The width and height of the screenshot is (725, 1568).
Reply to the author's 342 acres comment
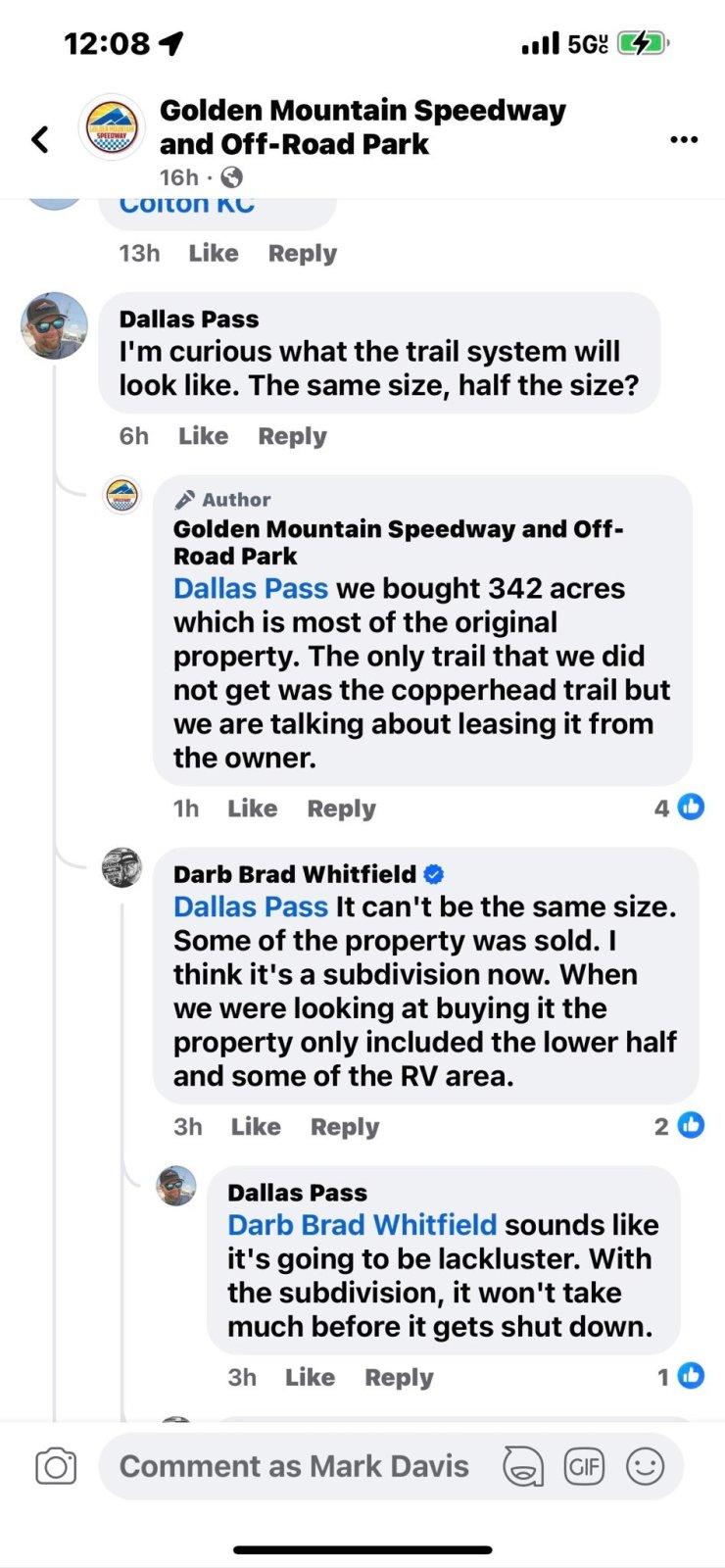coord(341,808)
